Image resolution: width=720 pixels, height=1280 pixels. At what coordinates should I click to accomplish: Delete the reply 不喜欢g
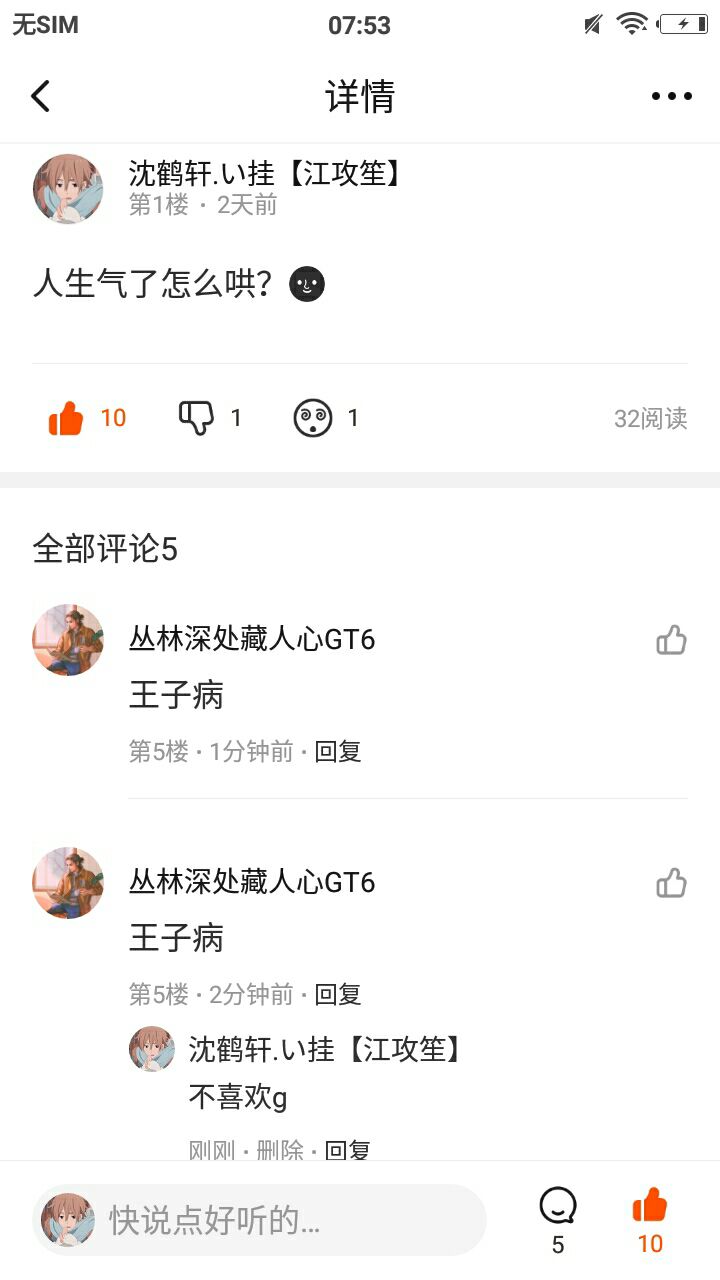pos(280,1150)
